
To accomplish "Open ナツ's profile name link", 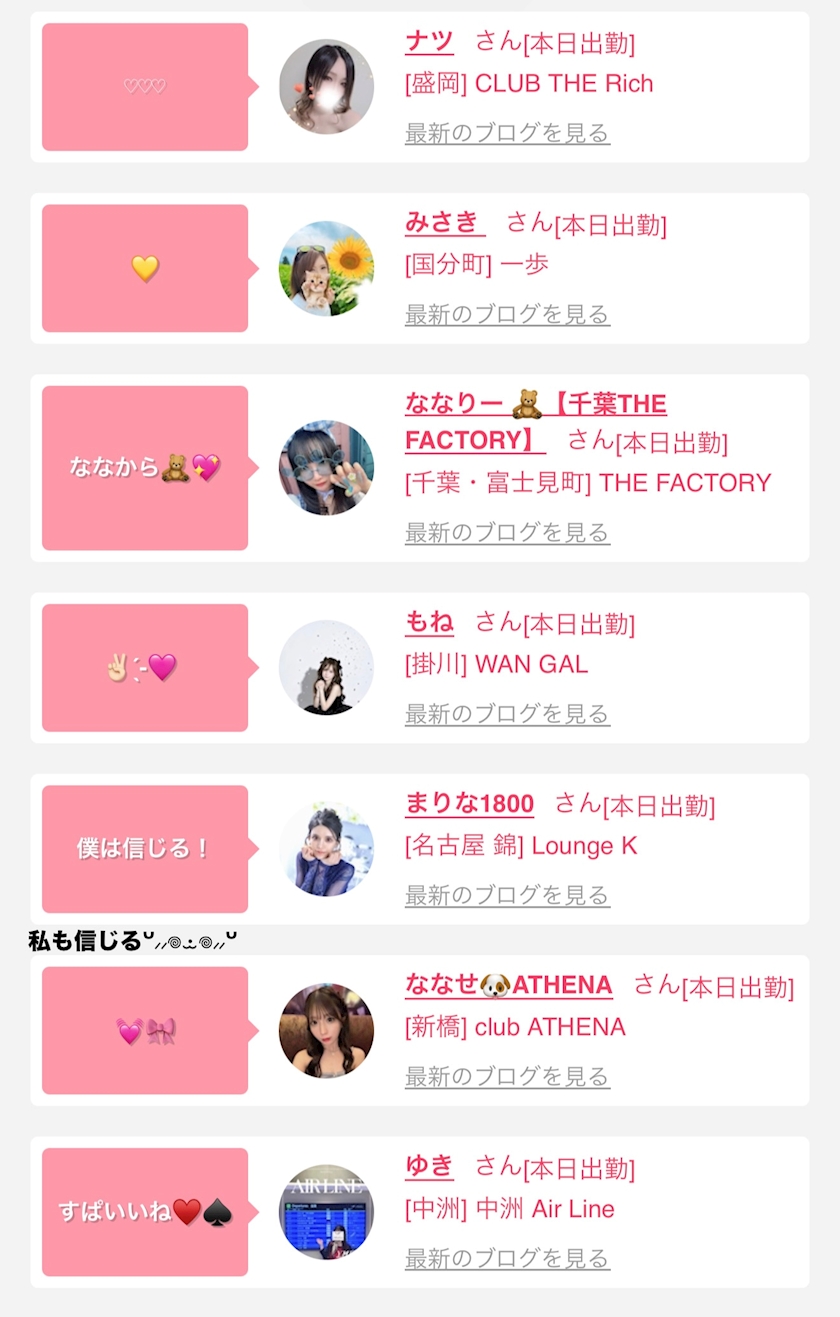I will pos(429,41).
